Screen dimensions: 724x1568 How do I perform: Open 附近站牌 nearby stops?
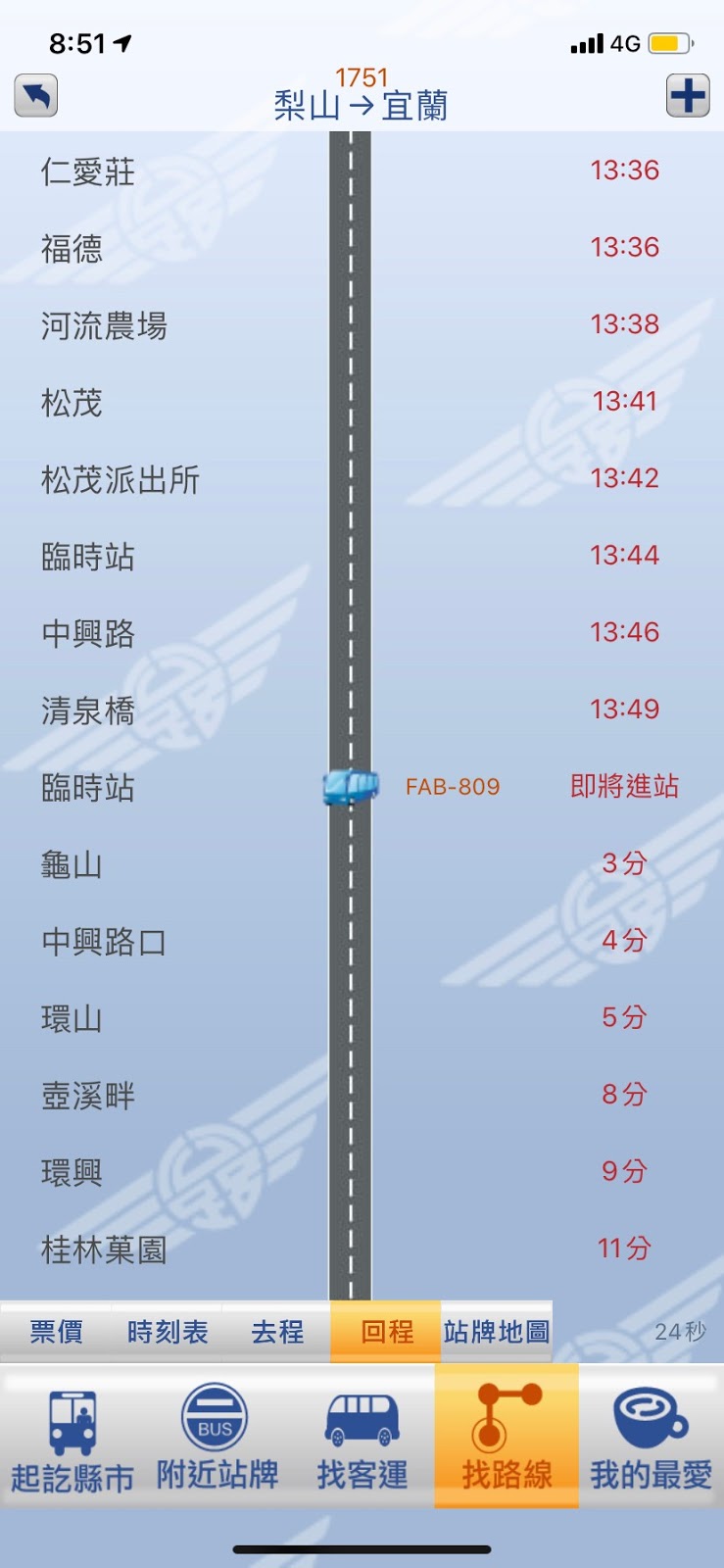click(217, 1438)
